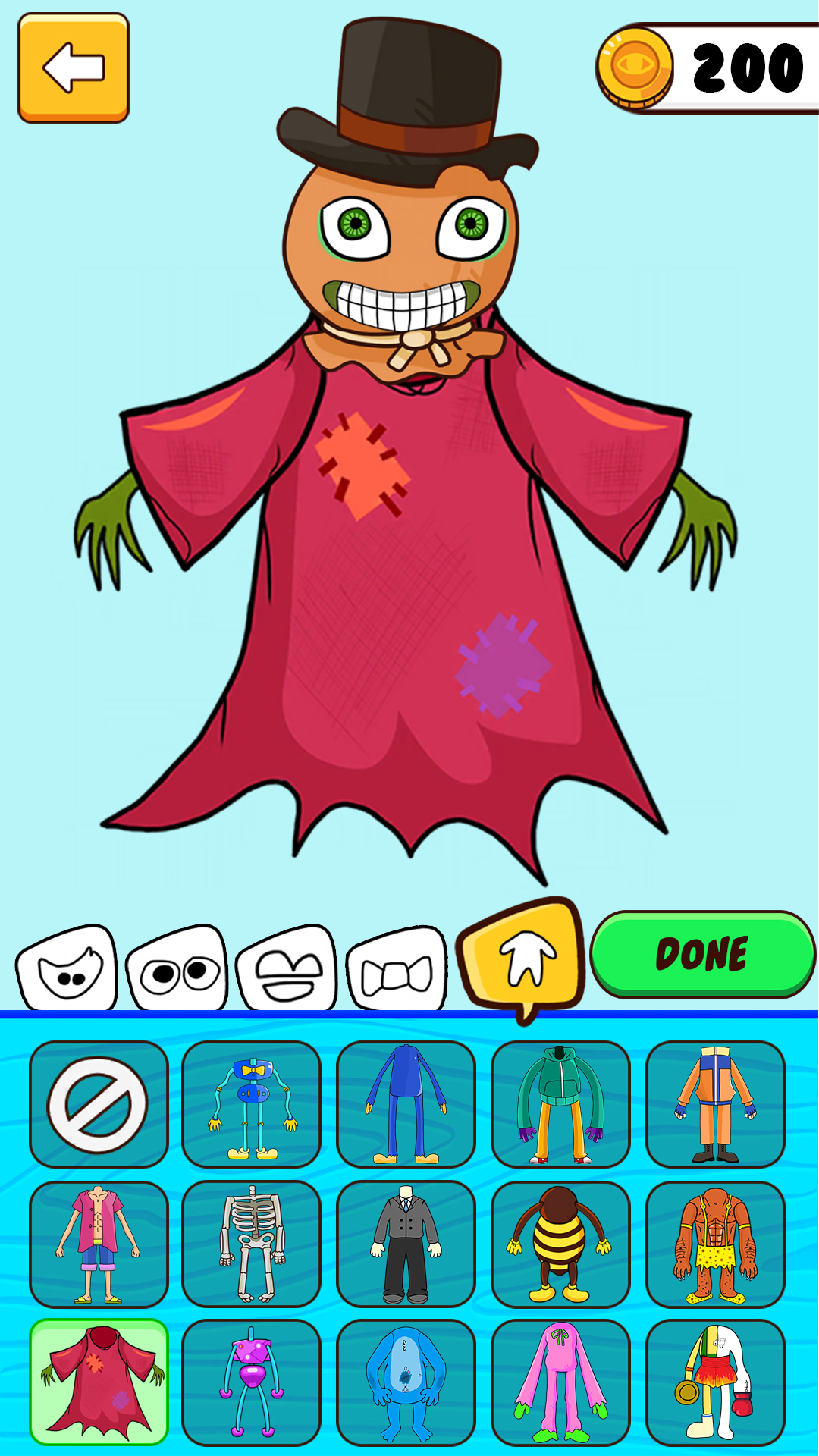
Task: Pick the green hoodie body
Action: point(560,1104)
